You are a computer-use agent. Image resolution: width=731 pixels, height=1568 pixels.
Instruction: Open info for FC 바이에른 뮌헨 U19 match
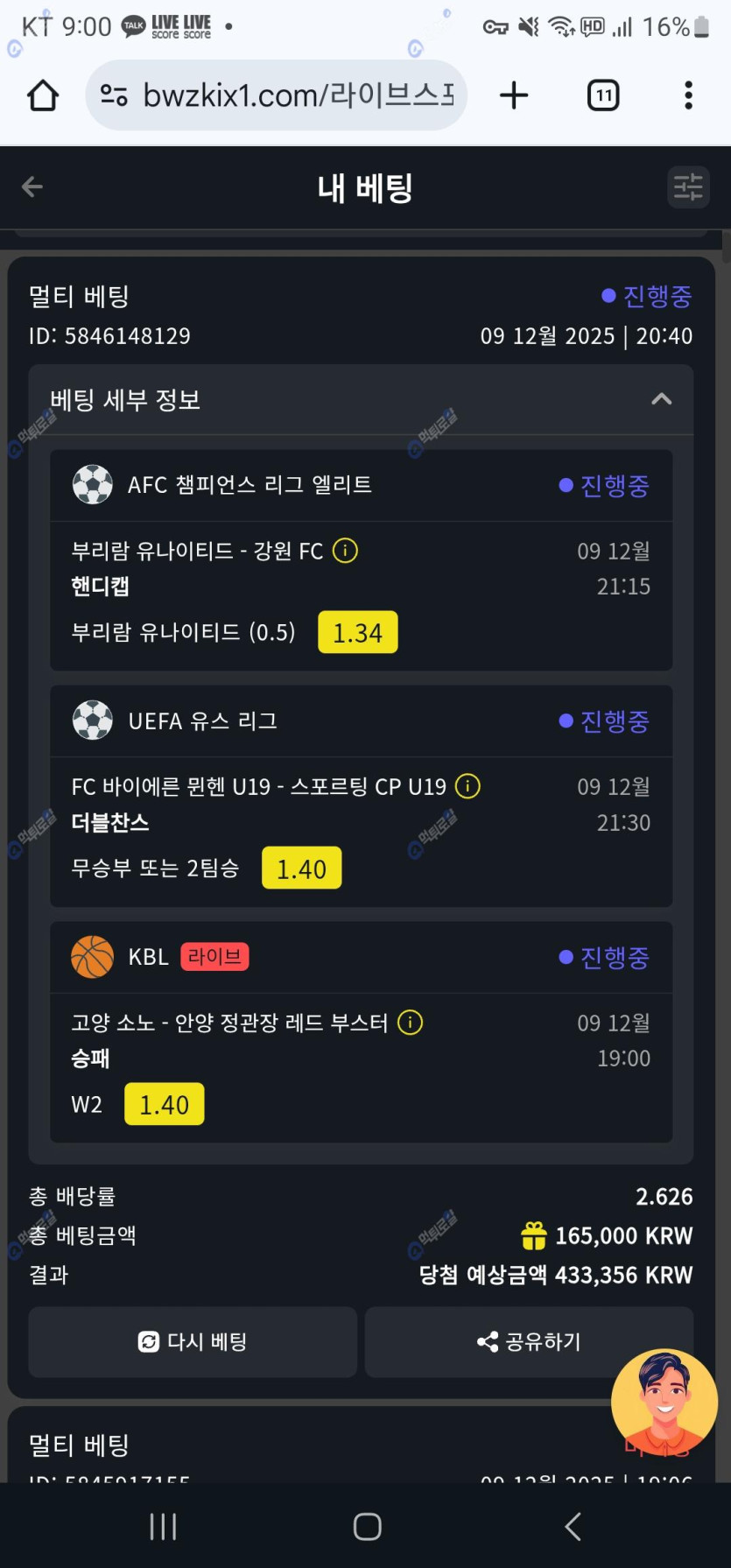pos(468,786)
